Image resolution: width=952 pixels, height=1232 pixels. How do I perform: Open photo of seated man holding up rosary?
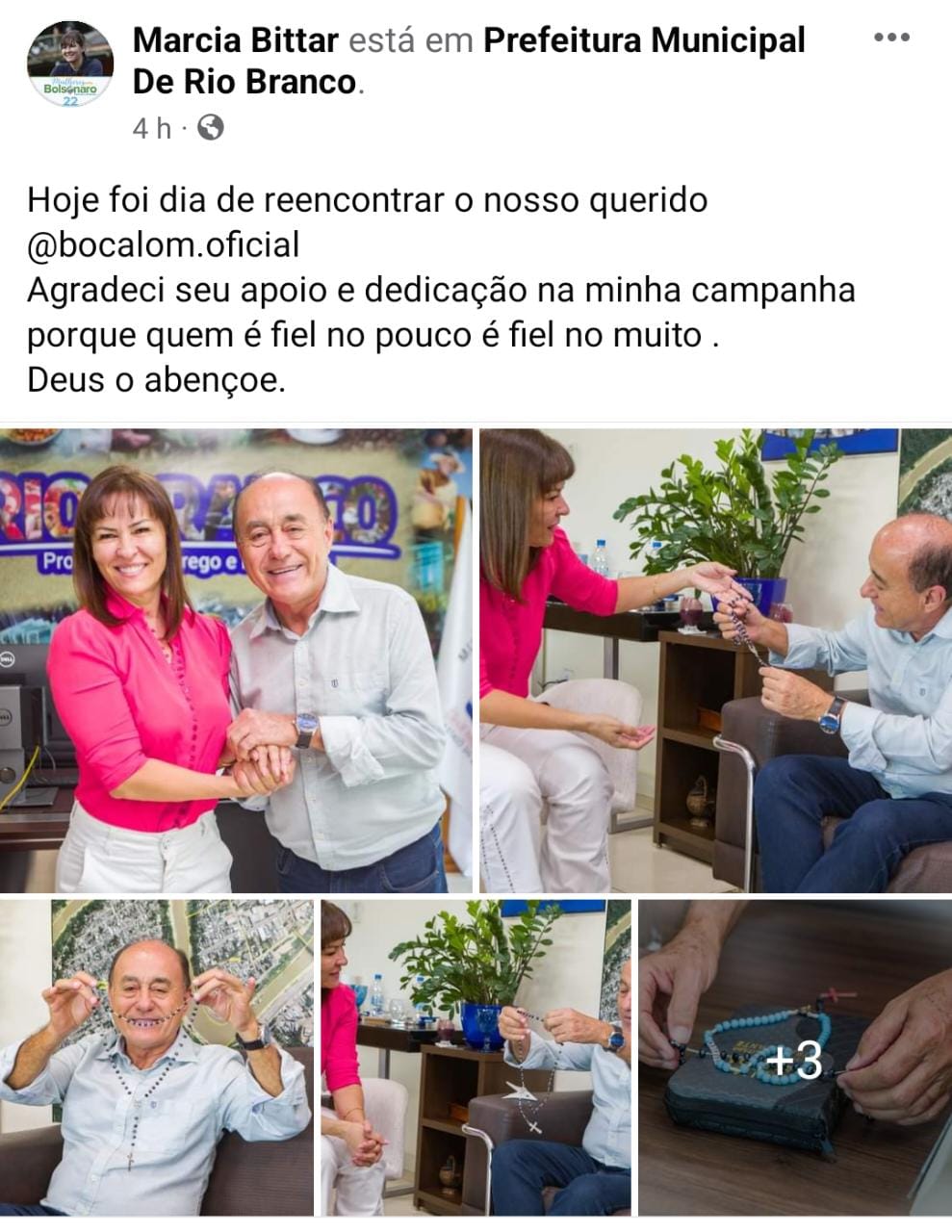pyautogui.click(x=476, y=1057)
